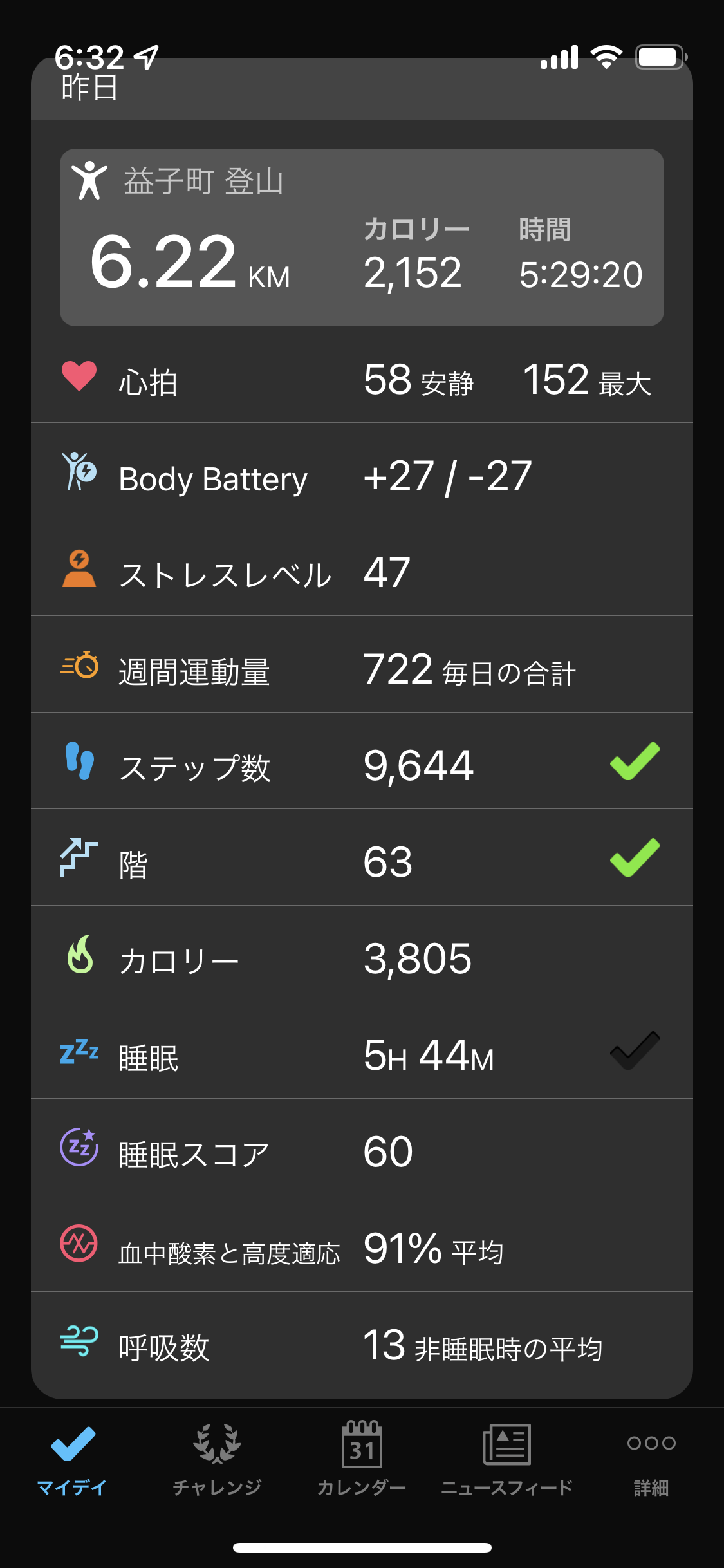Image resolution: width=724 pixels, height=1568 pixels.
Task: Open the カロリー 3,805 row
Action: pos(362,959)
